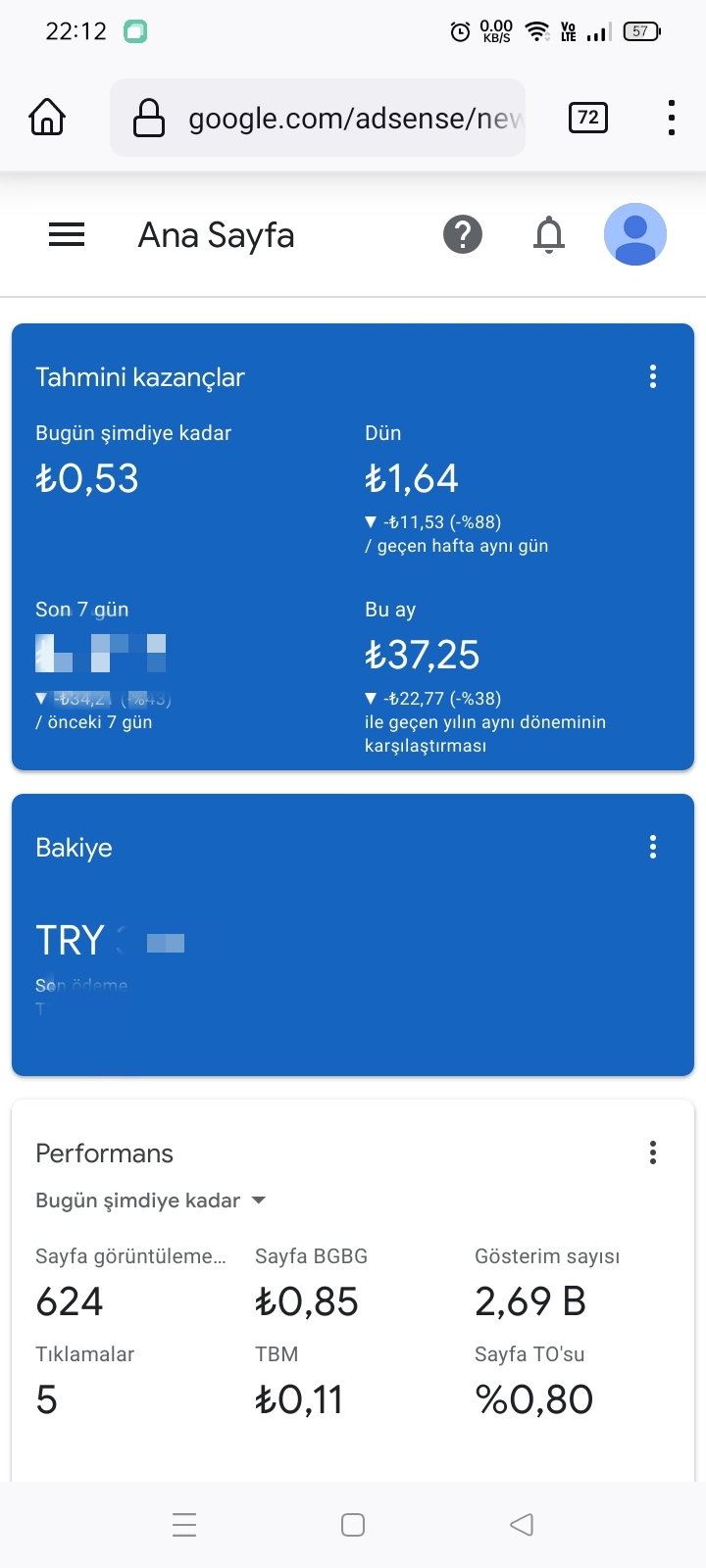Open more options on the Performans card
This screenshot has width=706, height=1568.
[653, 1153]
